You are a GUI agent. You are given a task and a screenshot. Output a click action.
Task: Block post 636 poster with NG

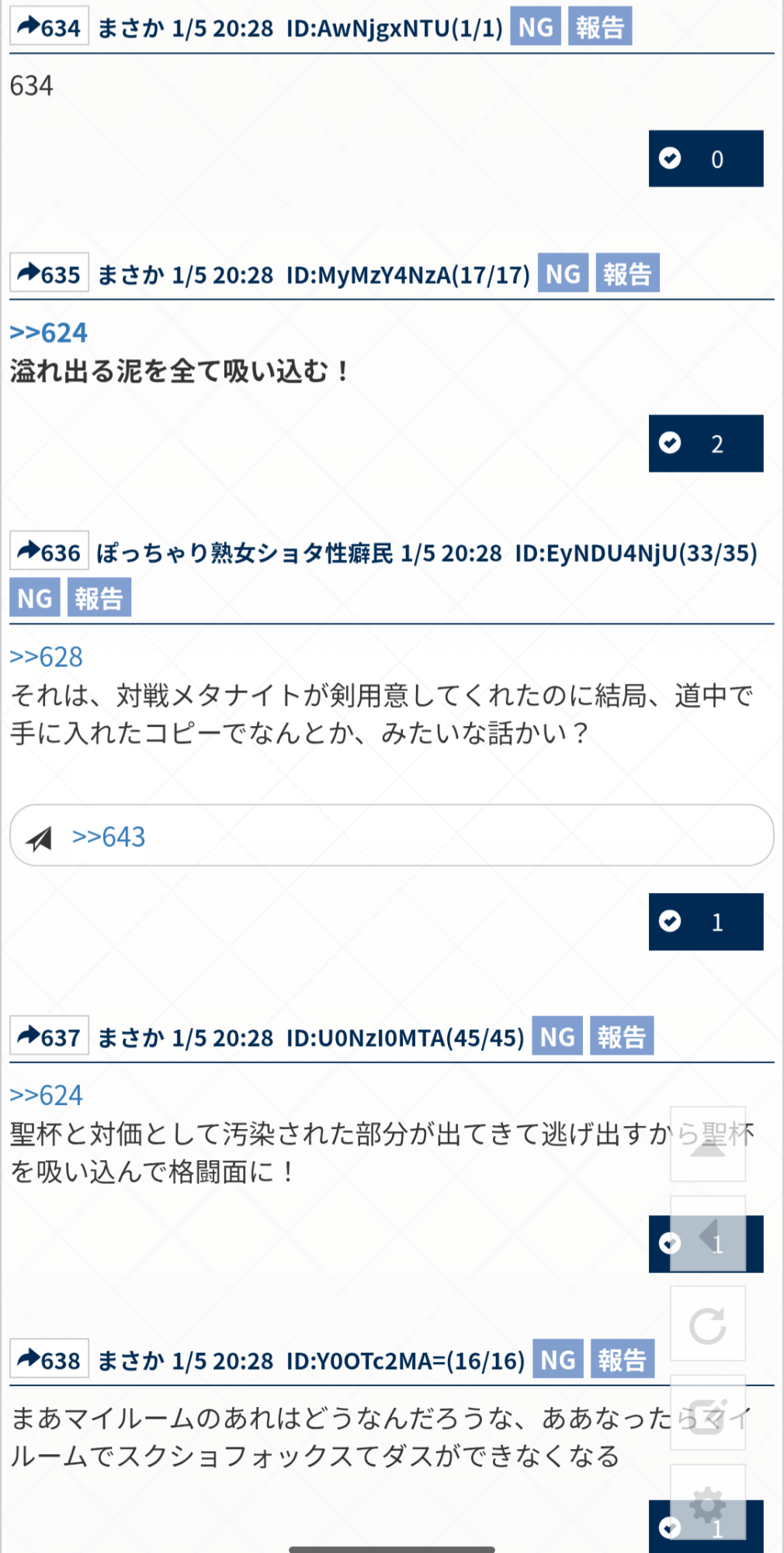click(35, 598)
